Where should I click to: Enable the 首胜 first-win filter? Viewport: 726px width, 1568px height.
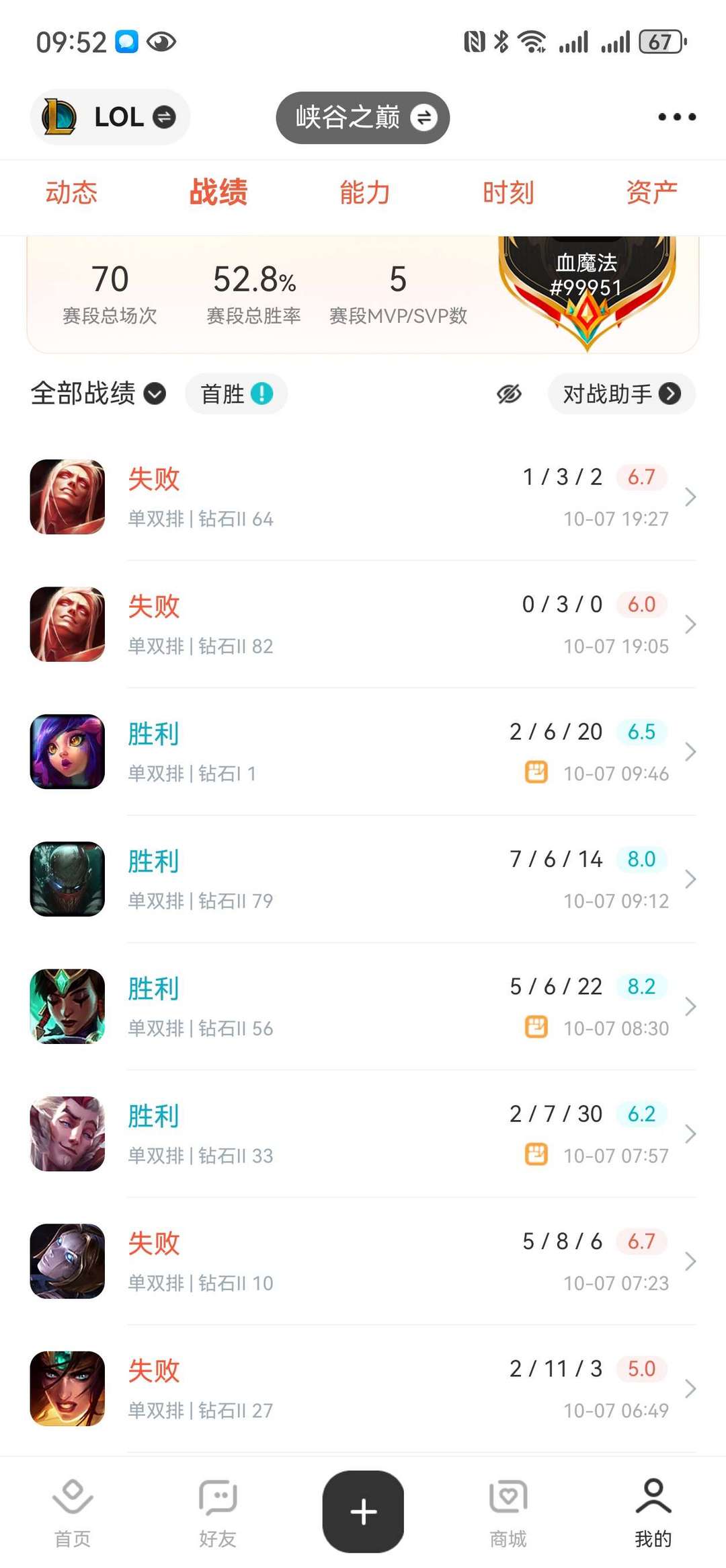[235, 394]
